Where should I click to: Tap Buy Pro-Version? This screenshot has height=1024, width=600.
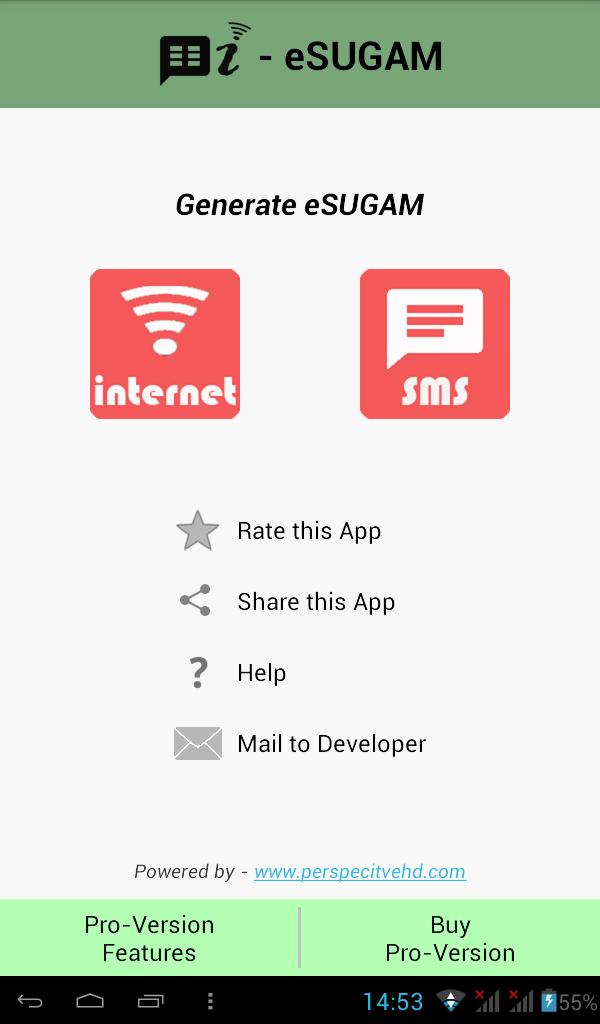tap(450, 938)
